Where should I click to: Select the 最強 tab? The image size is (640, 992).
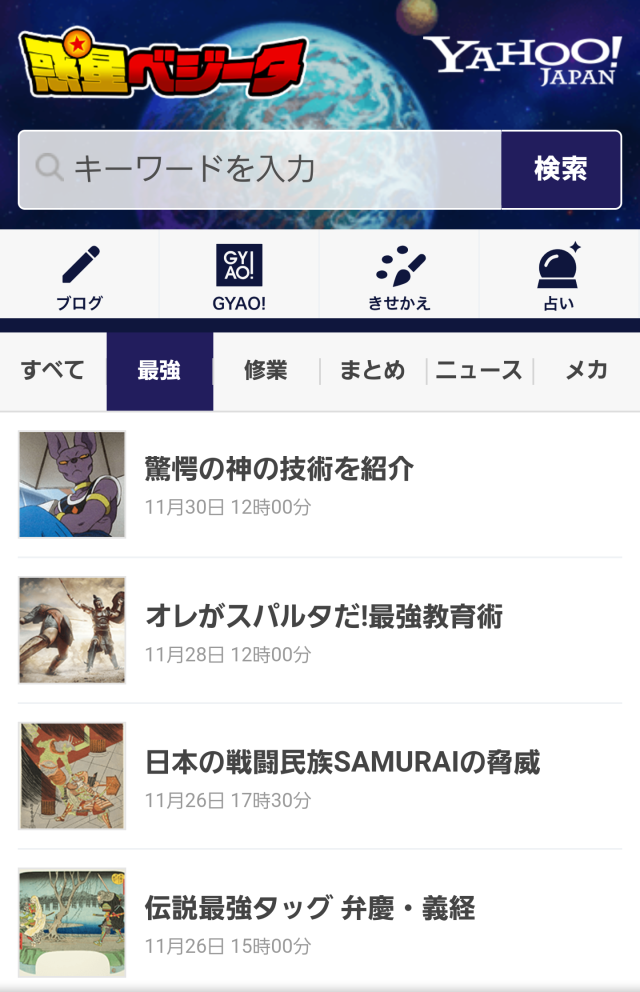coord(159,371)
